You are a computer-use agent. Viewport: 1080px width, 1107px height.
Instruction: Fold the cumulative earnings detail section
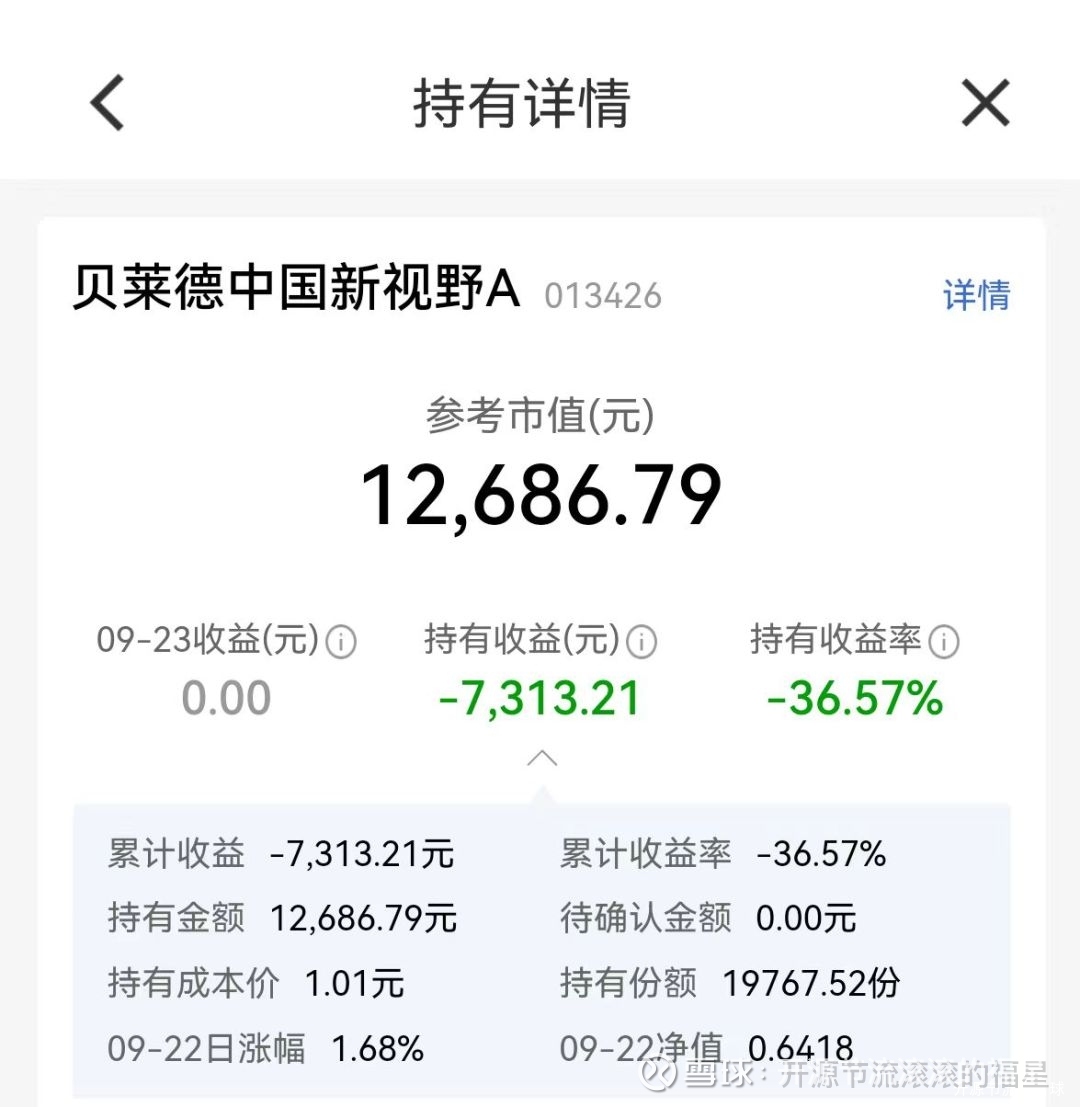541,757
